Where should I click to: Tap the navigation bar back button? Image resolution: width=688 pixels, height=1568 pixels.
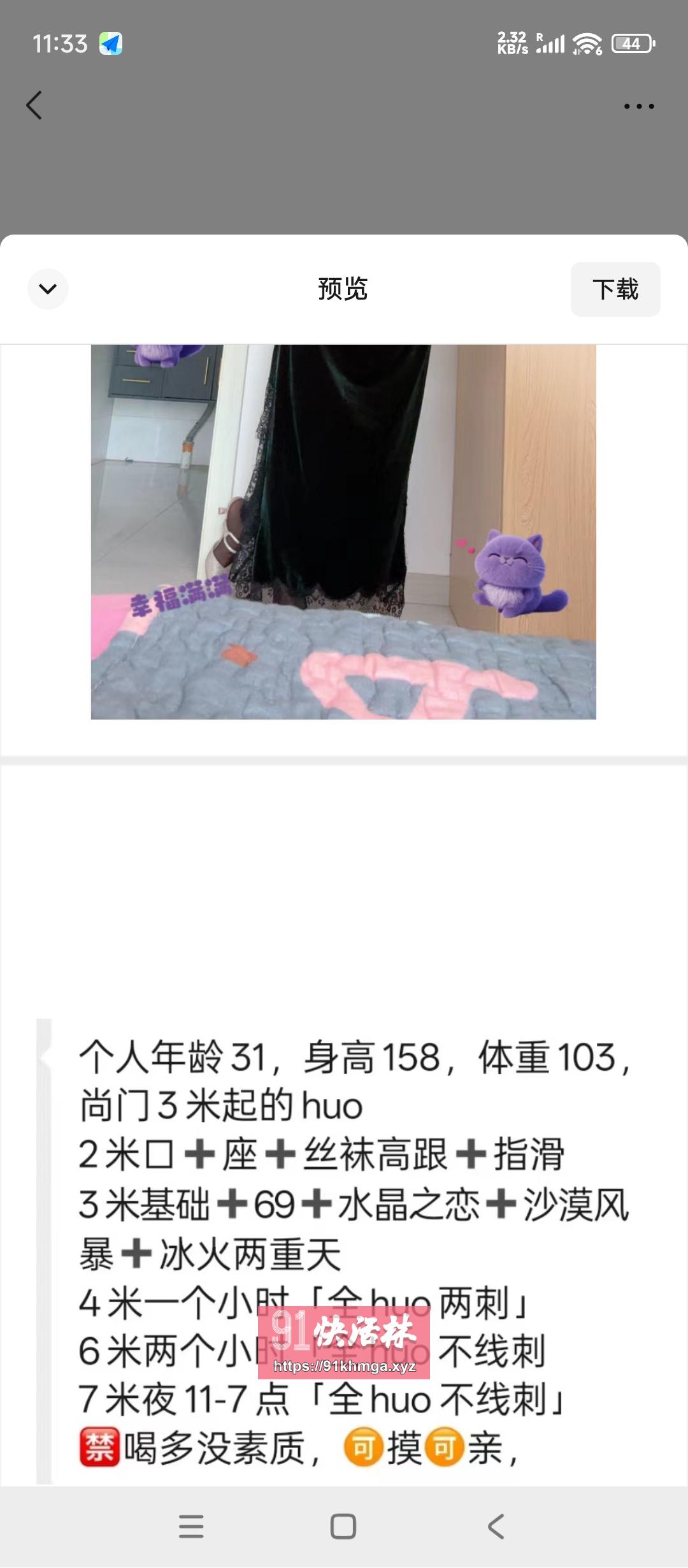pos(496,1526)
